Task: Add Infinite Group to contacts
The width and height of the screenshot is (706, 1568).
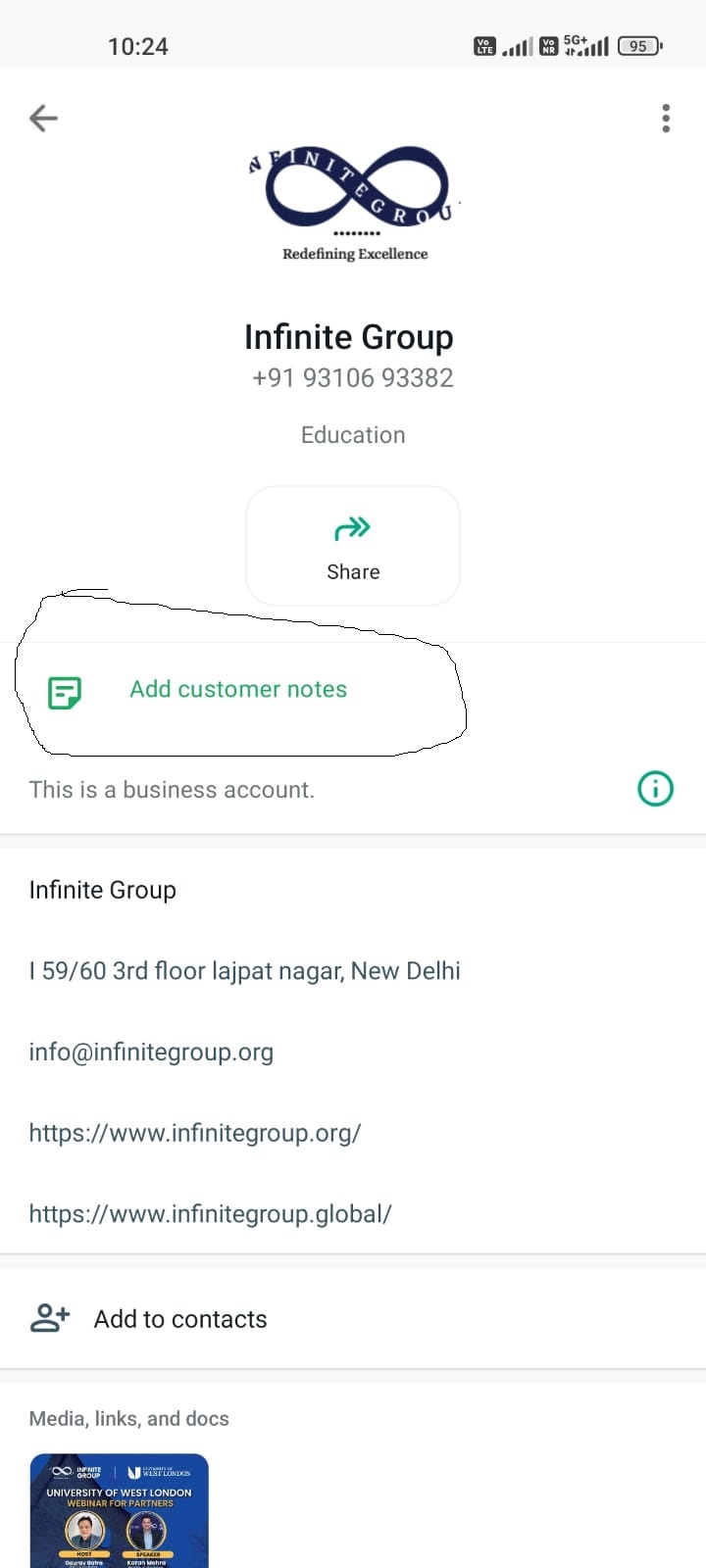Action: pos(180,1319)
